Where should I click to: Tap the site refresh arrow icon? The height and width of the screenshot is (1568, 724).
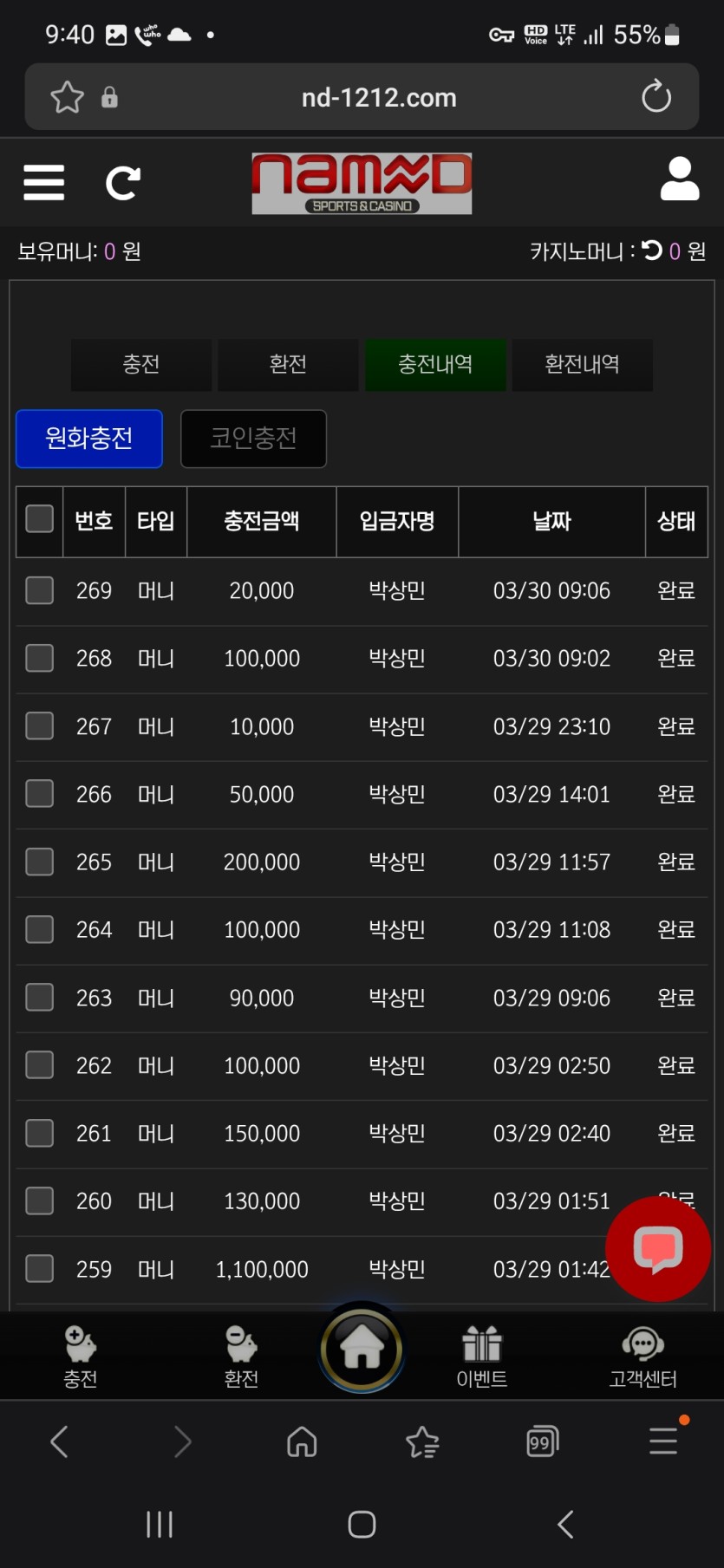tap(122, 183)
